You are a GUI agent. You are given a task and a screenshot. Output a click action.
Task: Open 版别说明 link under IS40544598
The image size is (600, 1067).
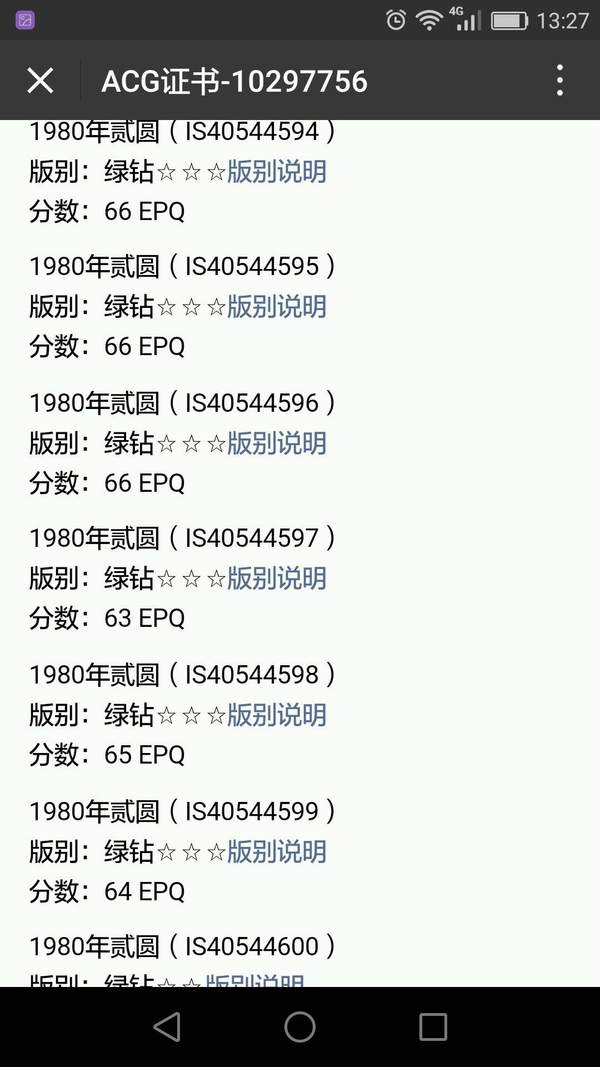point(277,715)
